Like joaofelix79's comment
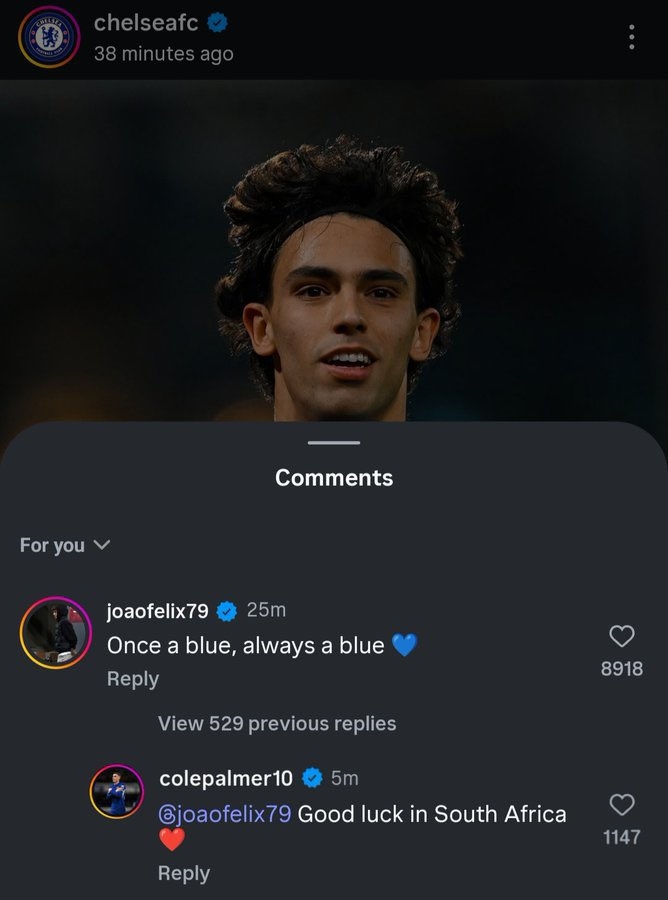This screenshot has height=900, width=668. pos(622,636)
